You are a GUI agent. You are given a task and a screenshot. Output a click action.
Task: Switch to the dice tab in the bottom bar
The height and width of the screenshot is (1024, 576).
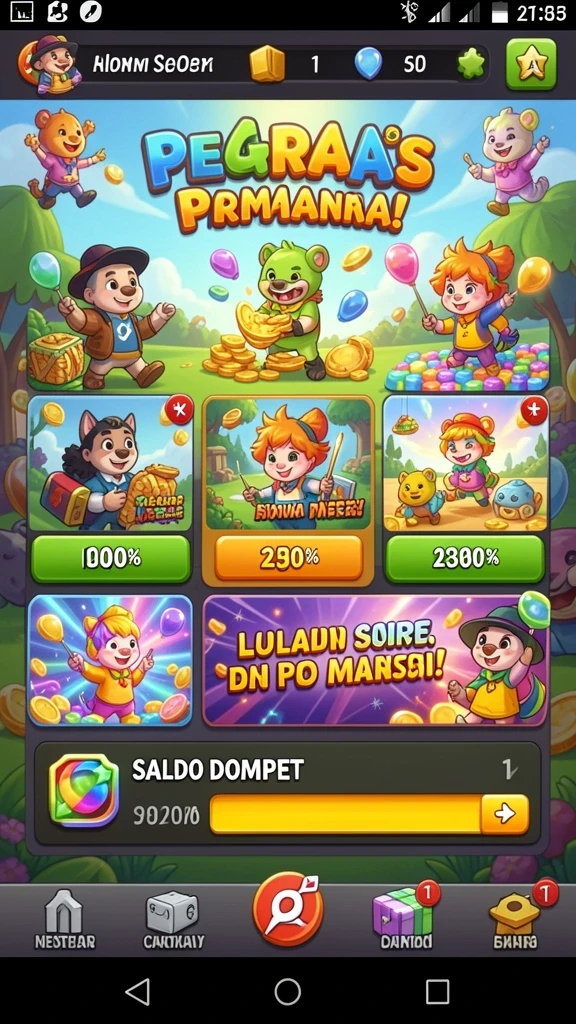[173, 920]
